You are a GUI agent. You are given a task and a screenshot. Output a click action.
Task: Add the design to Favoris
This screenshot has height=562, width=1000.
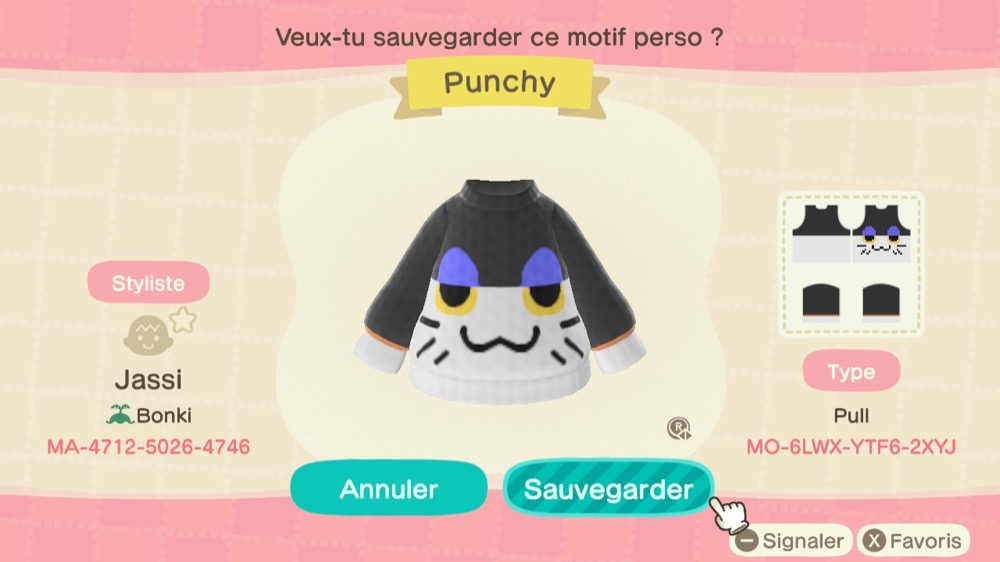point(914,541)
